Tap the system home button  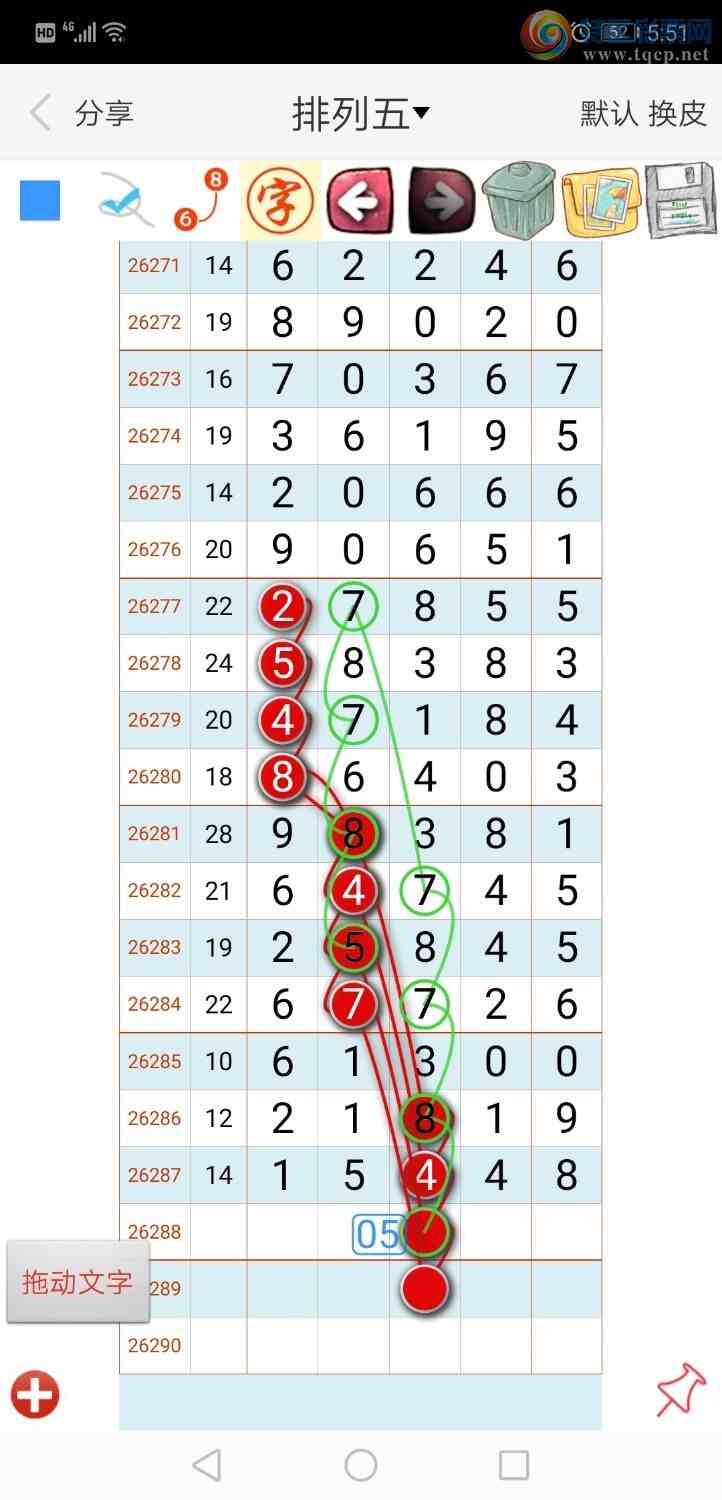click(x=361, y=1465)
